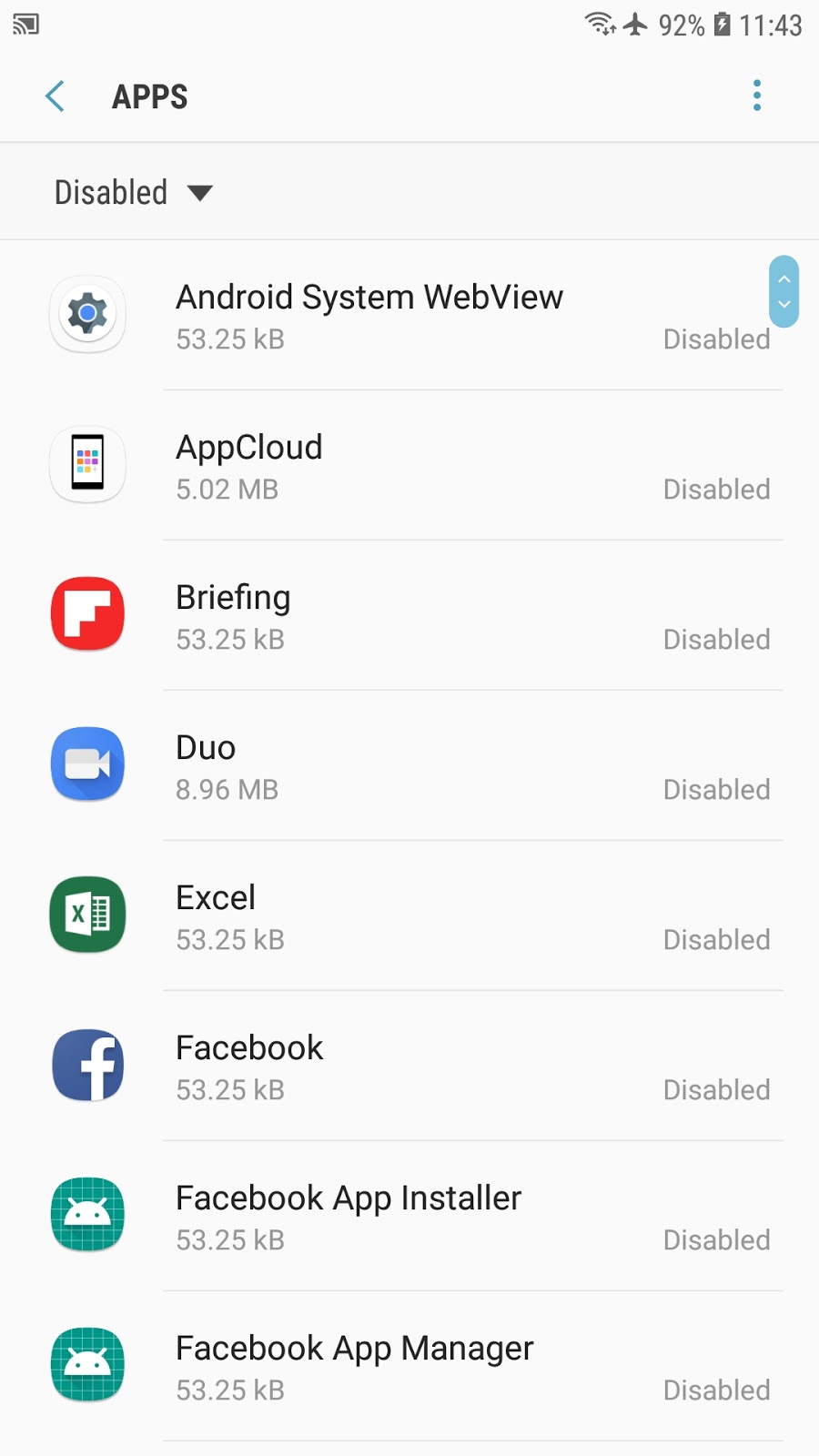The image size is (819, 1456).
Task: Tap the Facebook app row
Action: [409, 1067]
